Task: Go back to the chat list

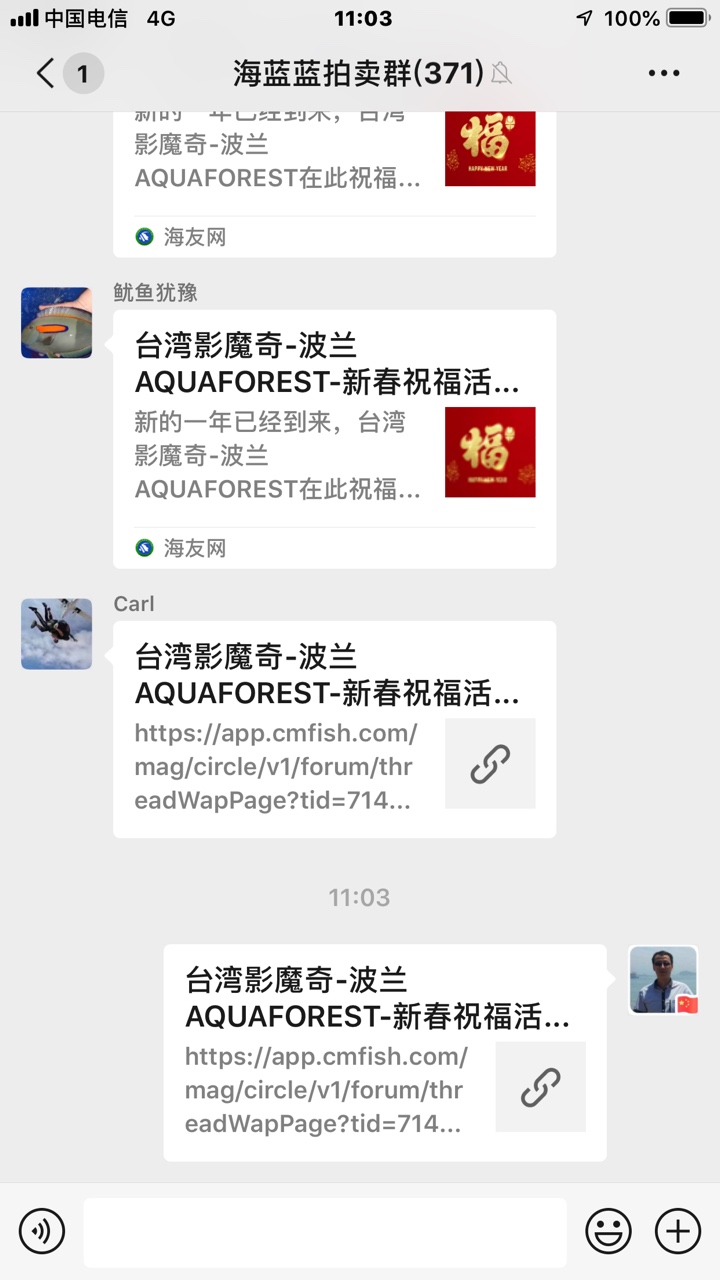Action: click(46, 73)
